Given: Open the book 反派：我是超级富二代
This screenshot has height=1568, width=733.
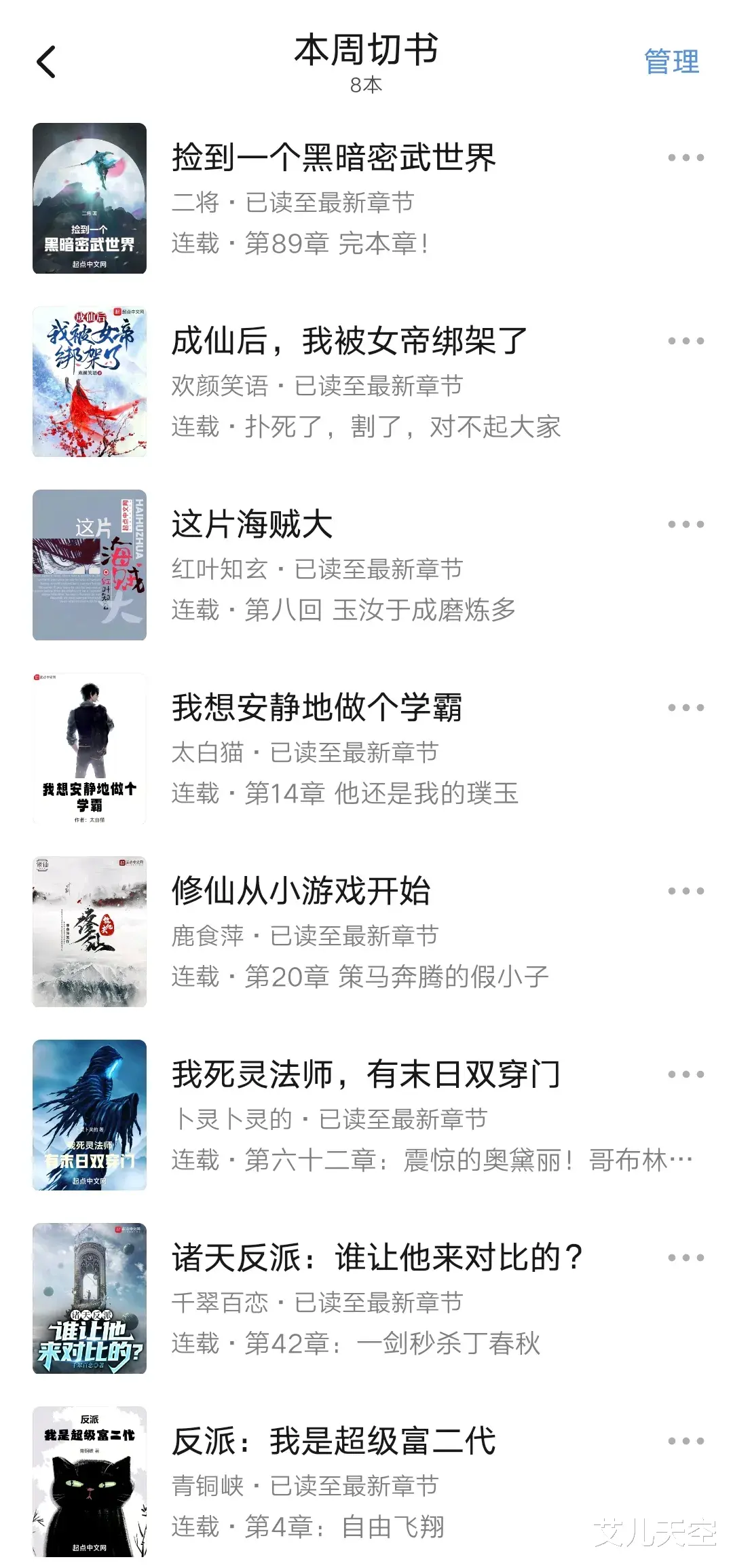Looking at the screenshot, I should 333,1442.
